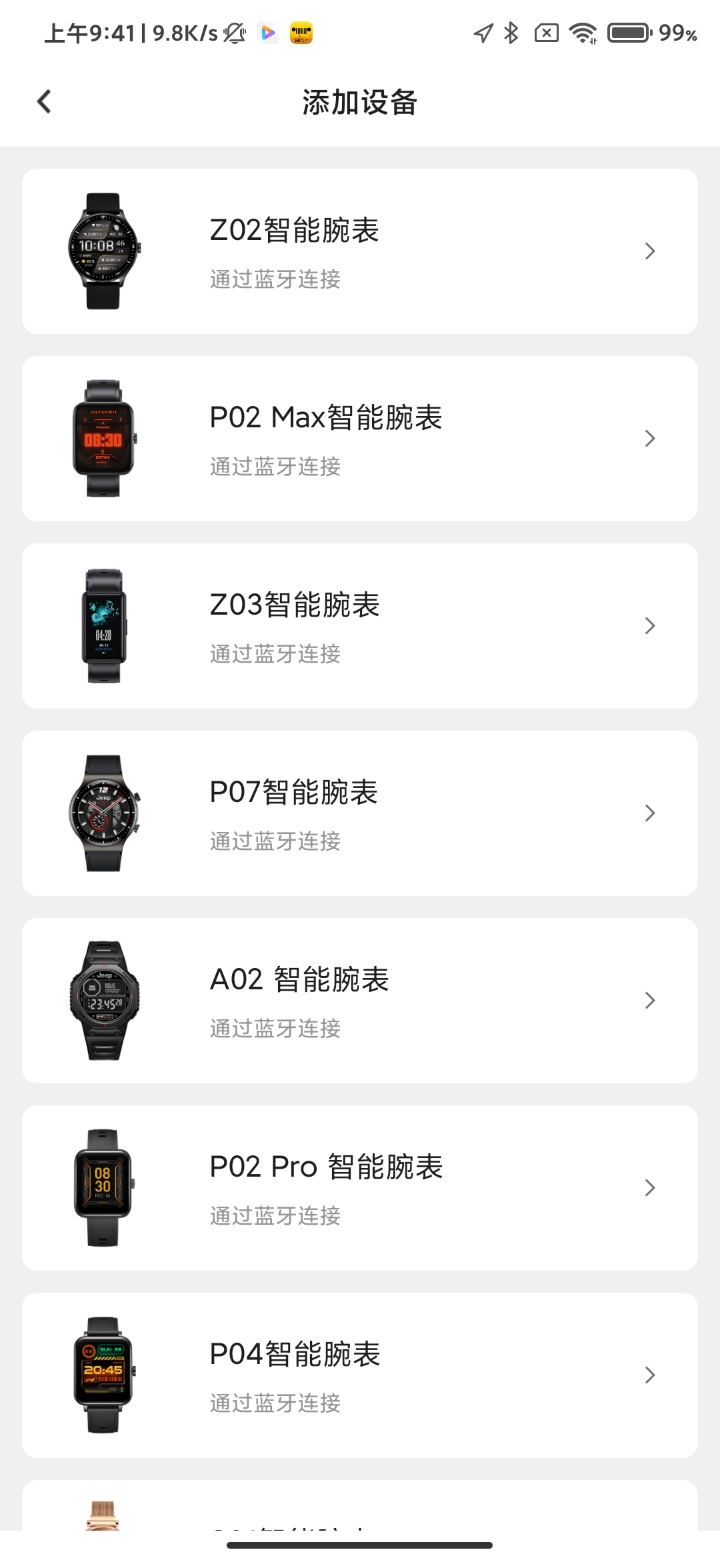Pick the P07智能腕表 device
This screenshot has width=720, height=1560.
(359, 812)
